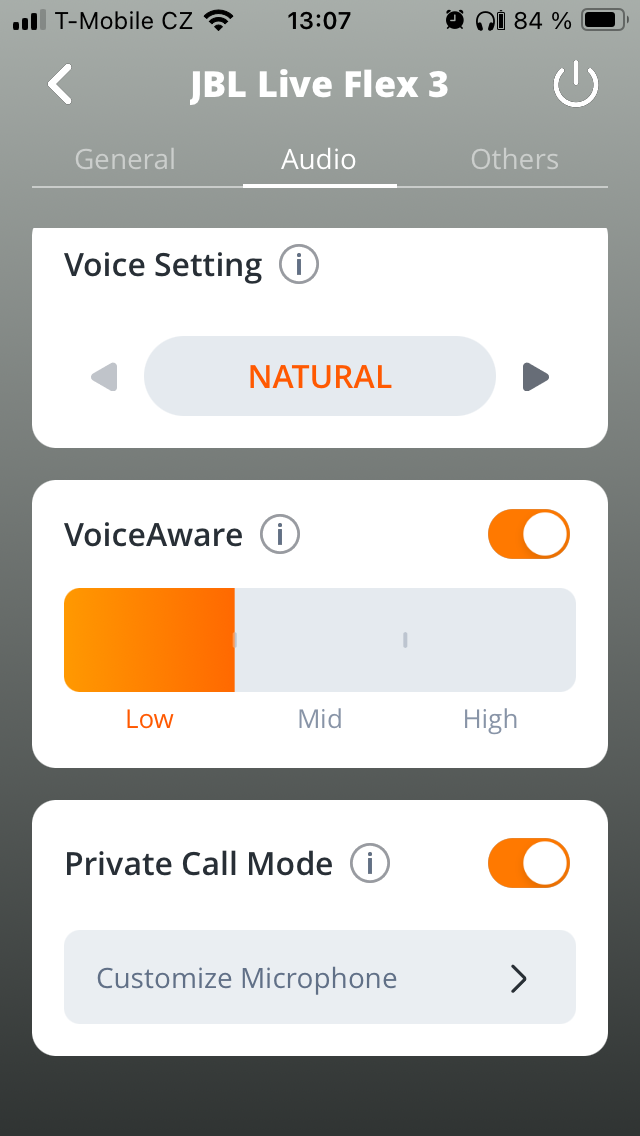The image size is (640, 1136).
Task: Open the Voice Setting info icon
Action: (x=298, y=266)
